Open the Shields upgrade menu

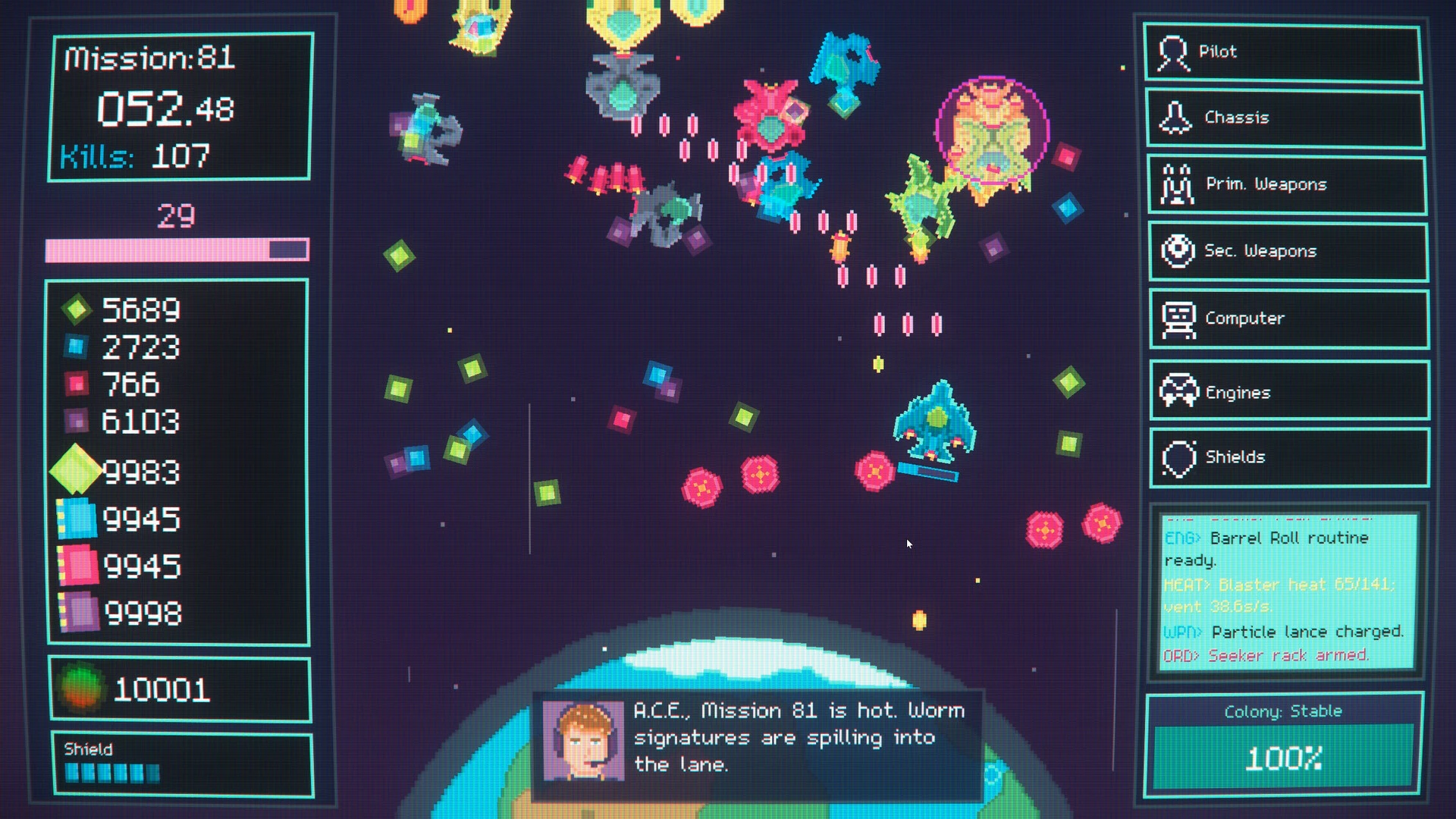coord(1290,457)
